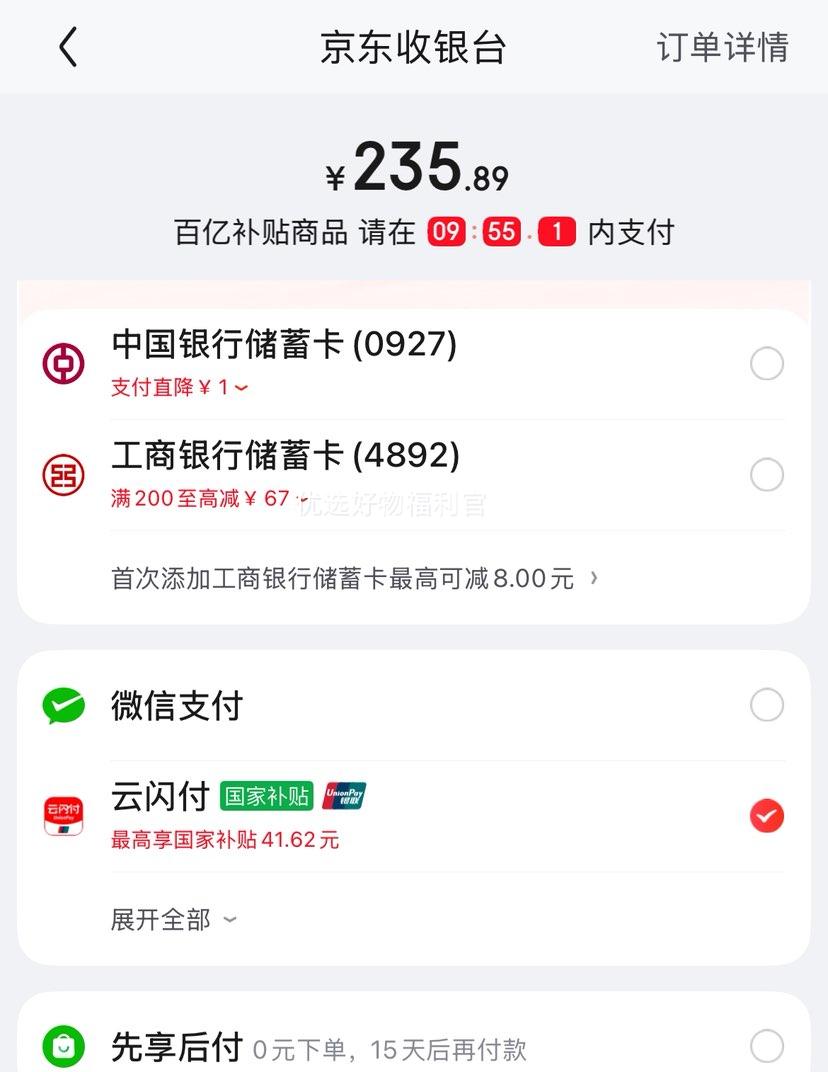The height and width of the screenshot is (1072, 828).
Task: Select the 微信支付 radio button
Action: pos(766,705)
